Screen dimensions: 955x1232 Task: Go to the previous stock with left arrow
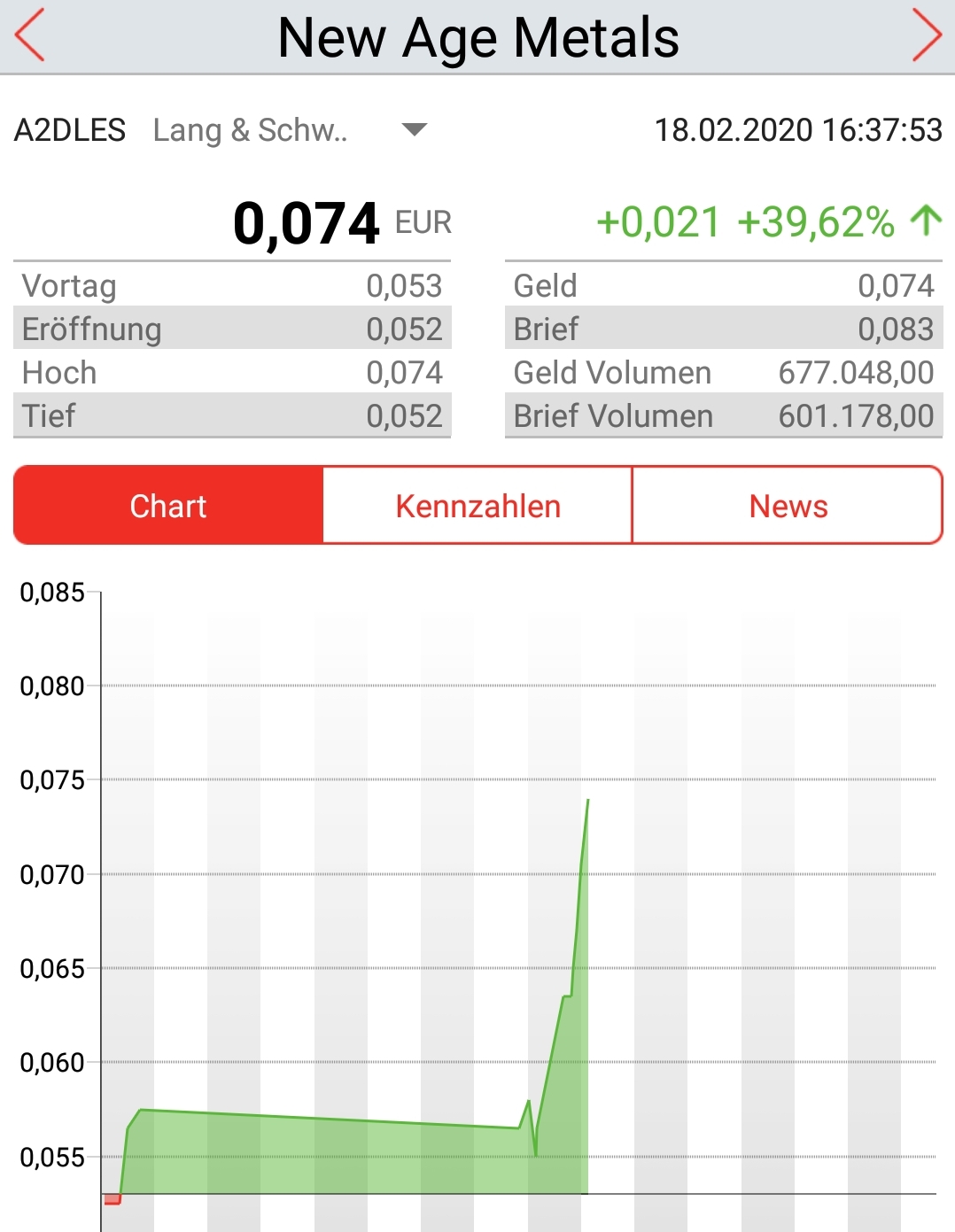[30, 36]
